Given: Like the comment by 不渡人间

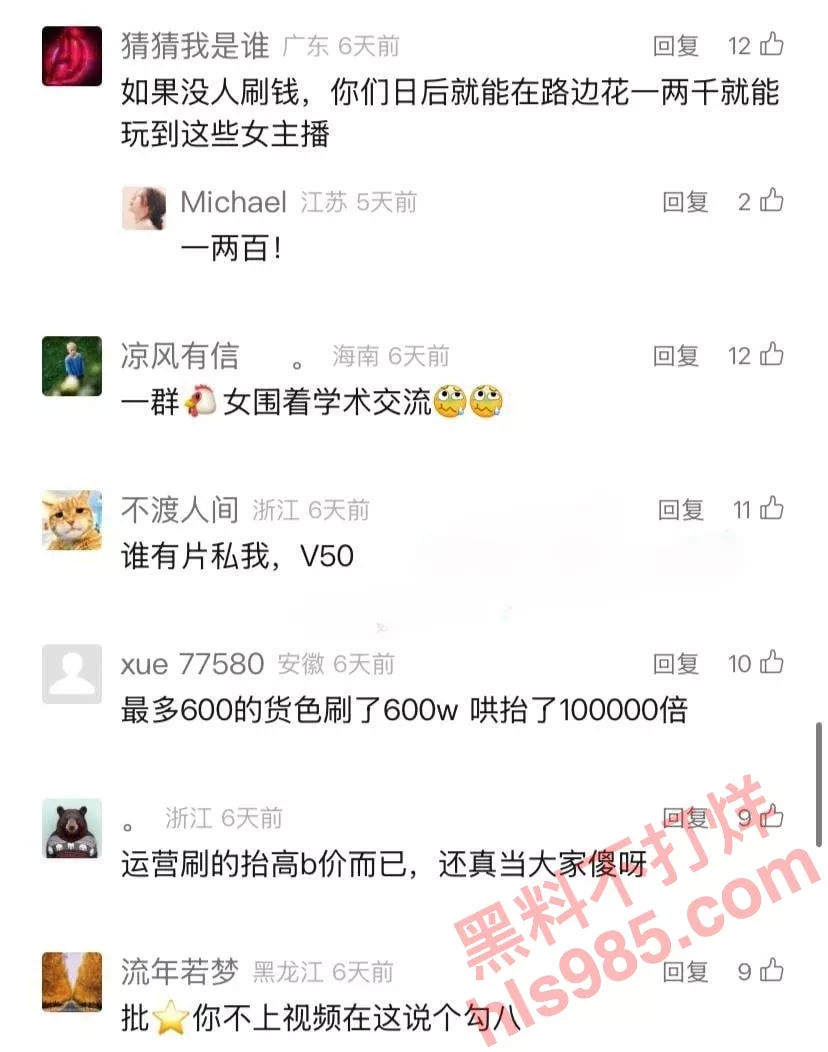Looking at the screenshot, I should click(x=771, y=510).
